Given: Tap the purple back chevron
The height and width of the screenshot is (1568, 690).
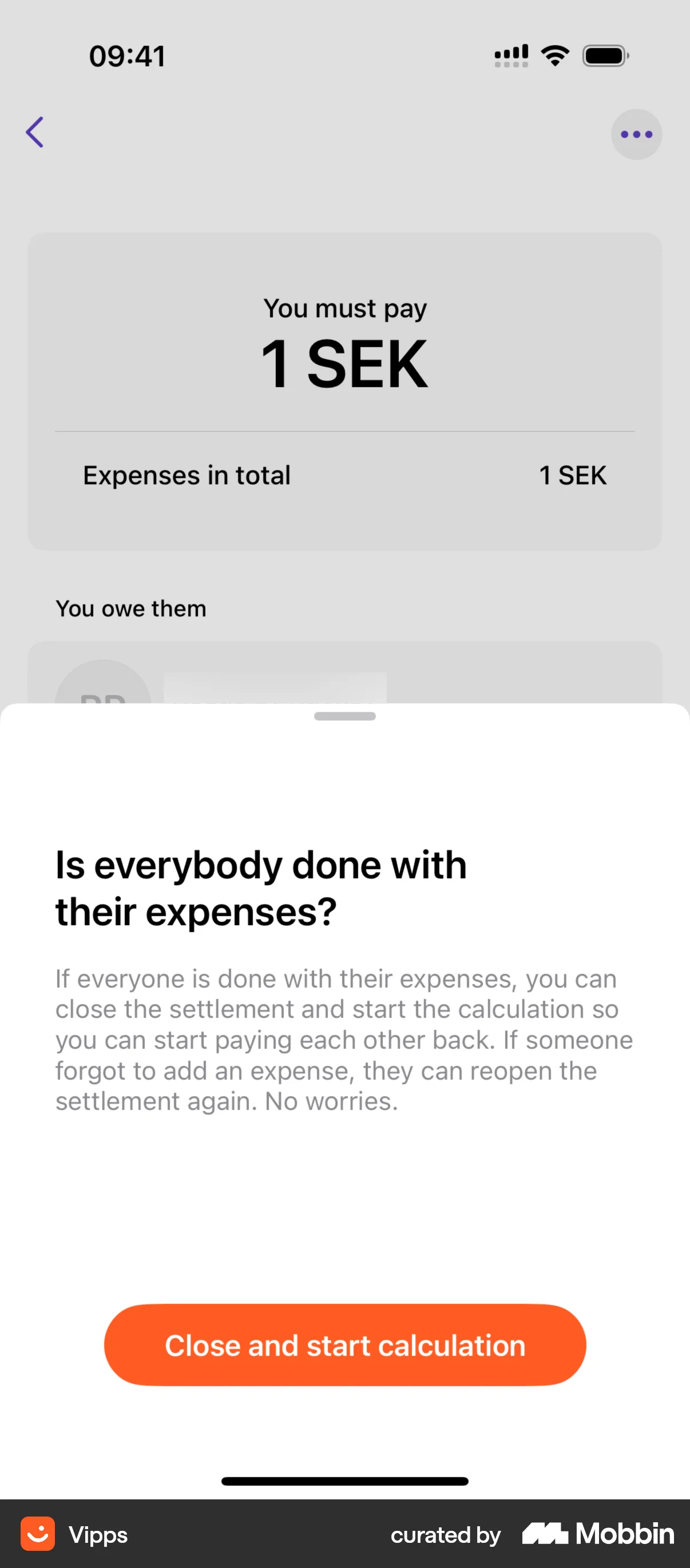Looking at the screenshot, I should pos(35,133).
